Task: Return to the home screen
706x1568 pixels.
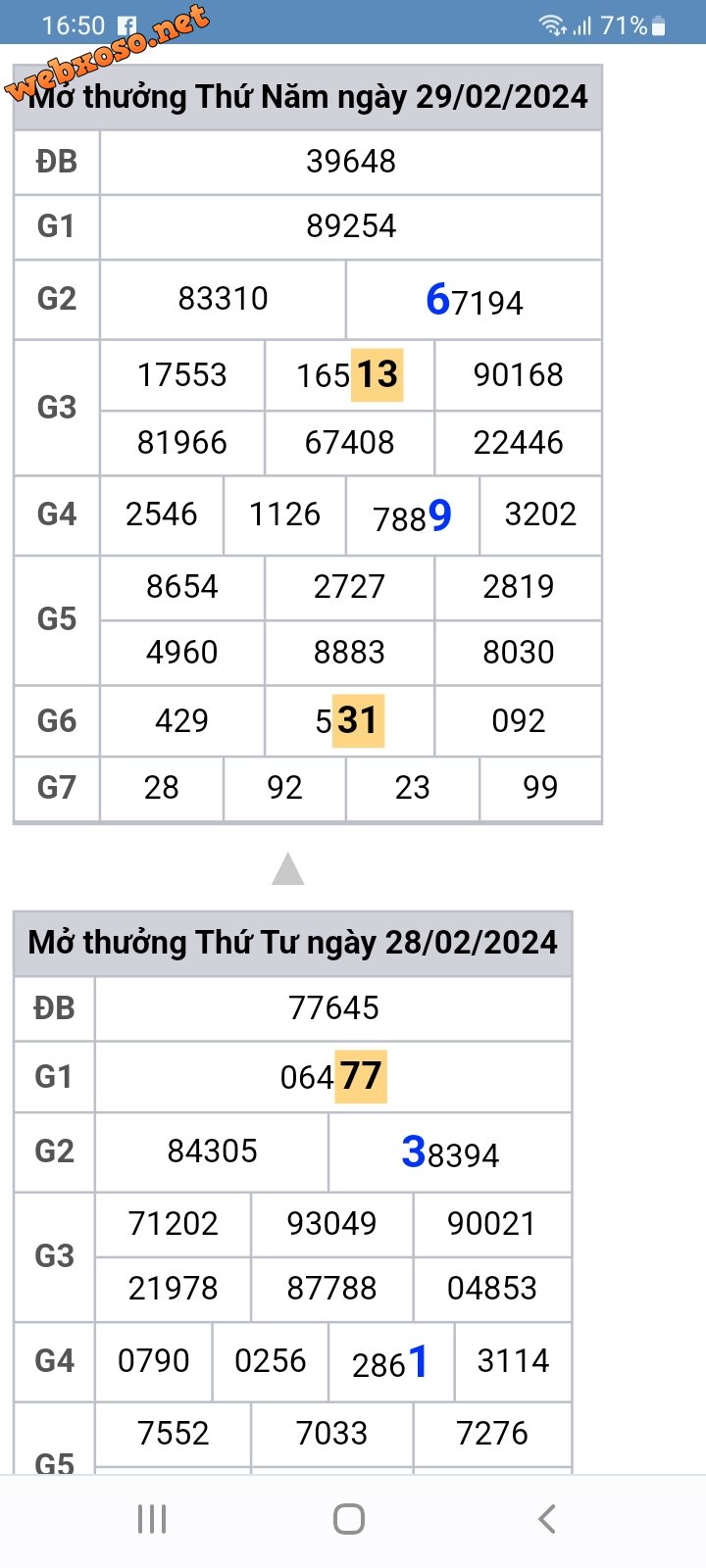Action: (349, 1519)
